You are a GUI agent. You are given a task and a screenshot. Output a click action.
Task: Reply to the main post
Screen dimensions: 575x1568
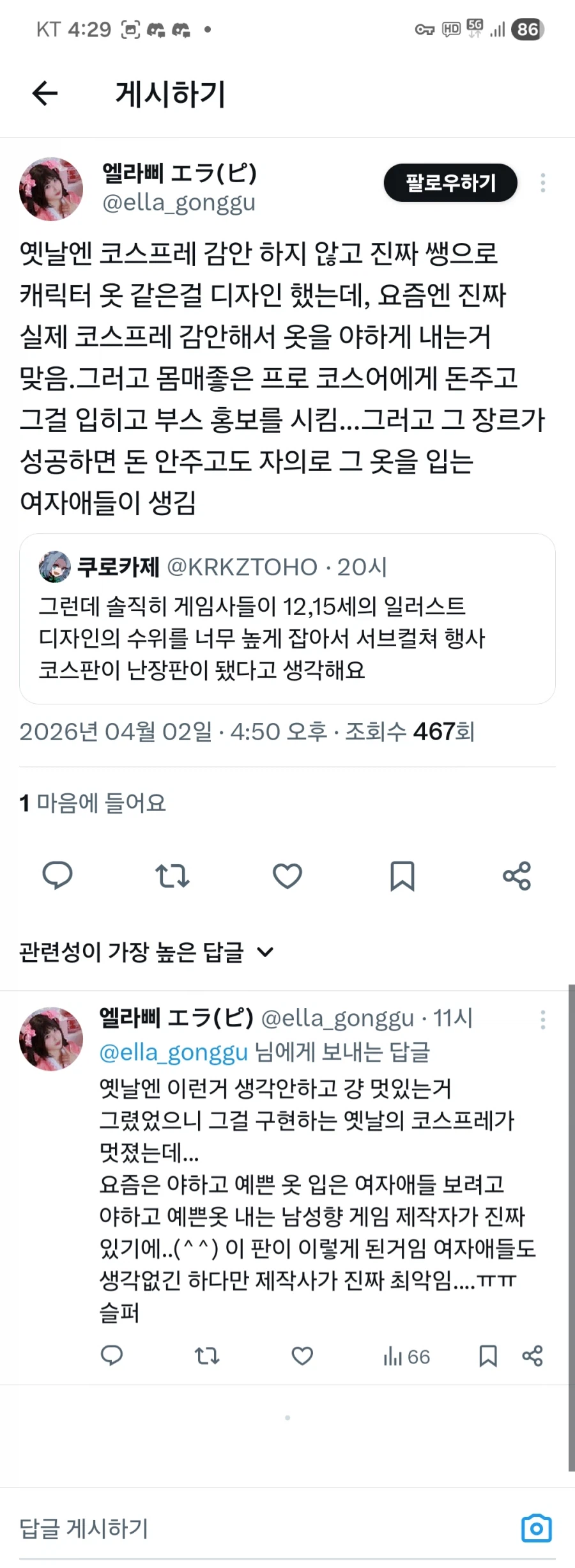(x=57, y=875)
